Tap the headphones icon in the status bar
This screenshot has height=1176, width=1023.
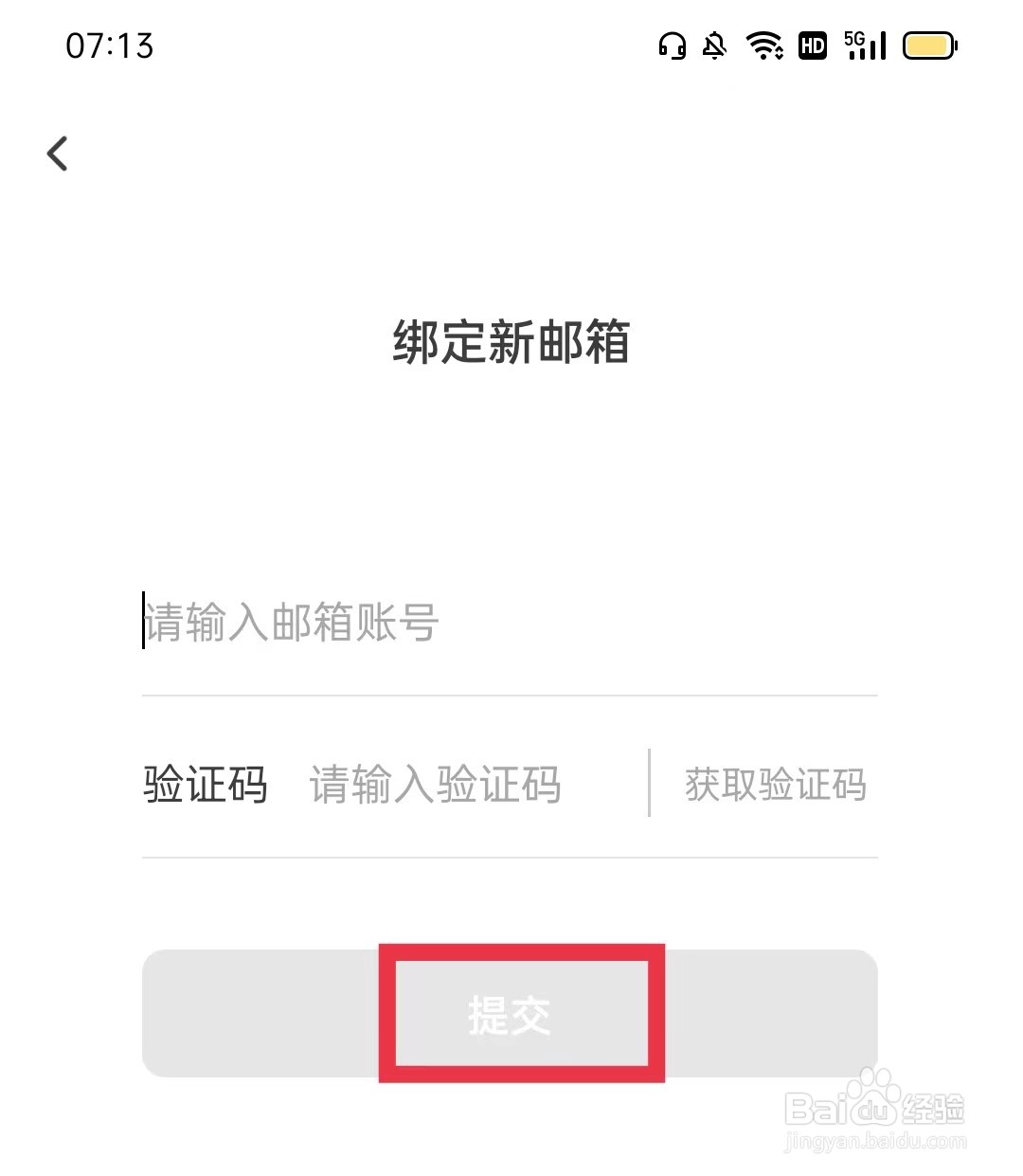point(673,45)
